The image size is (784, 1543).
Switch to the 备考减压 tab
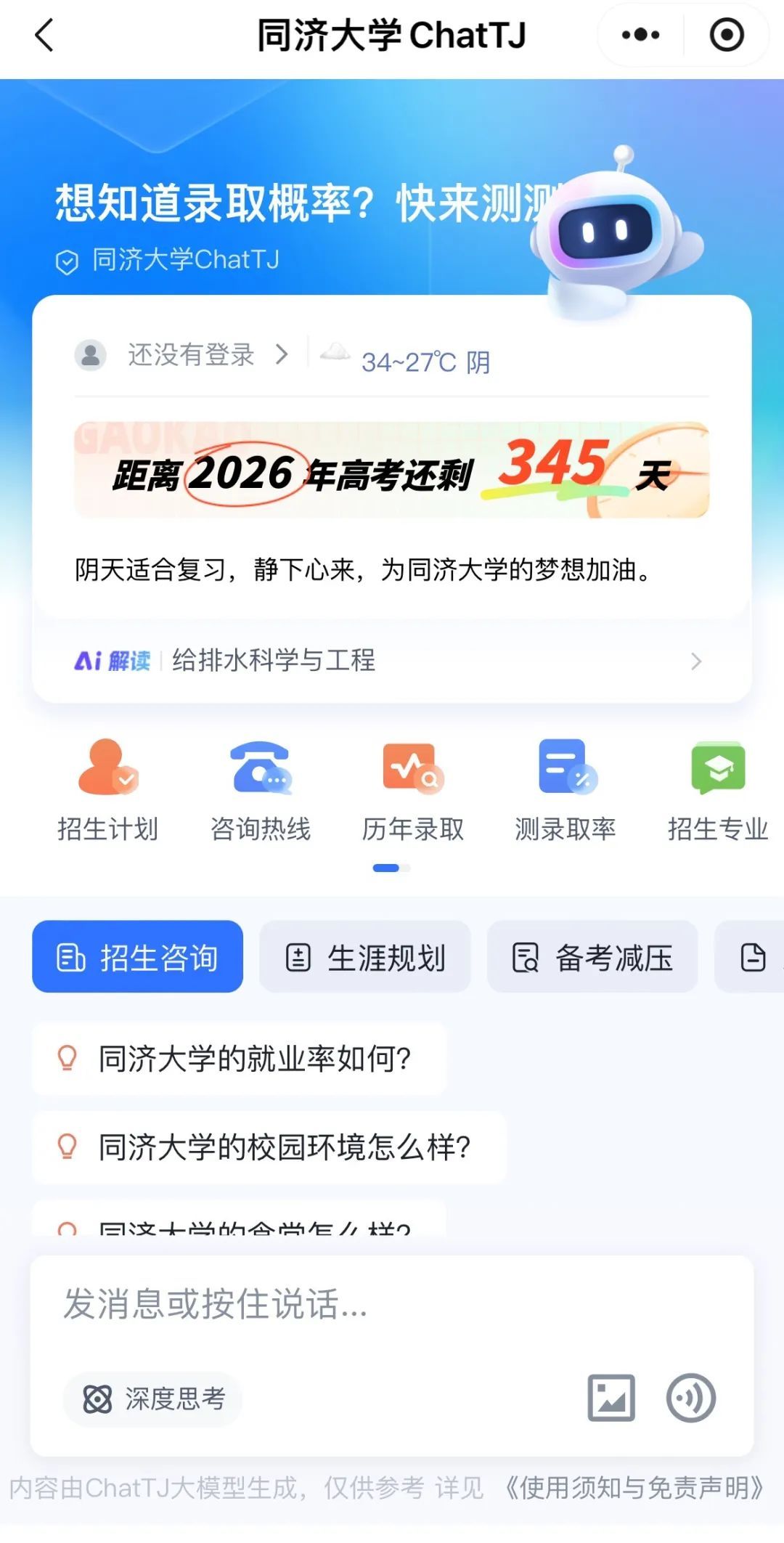pos(592,957)
